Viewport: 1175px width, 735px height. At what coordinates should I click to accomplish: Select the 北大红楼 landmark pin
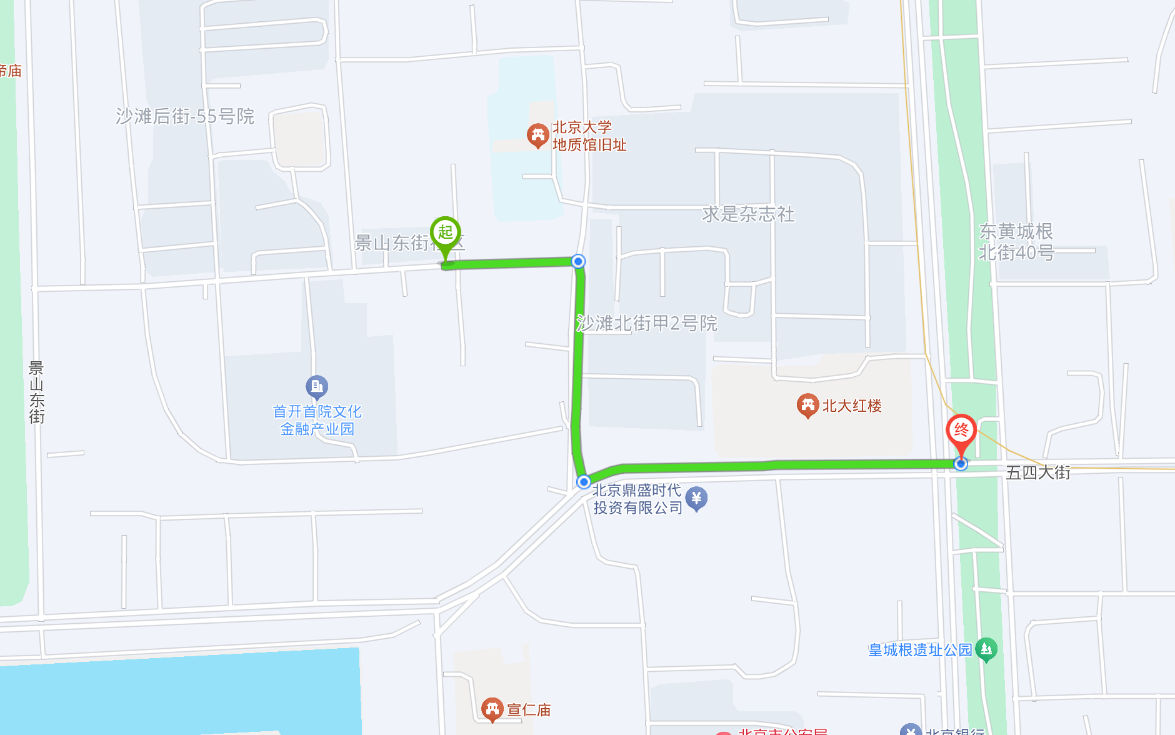coord(807,406)
